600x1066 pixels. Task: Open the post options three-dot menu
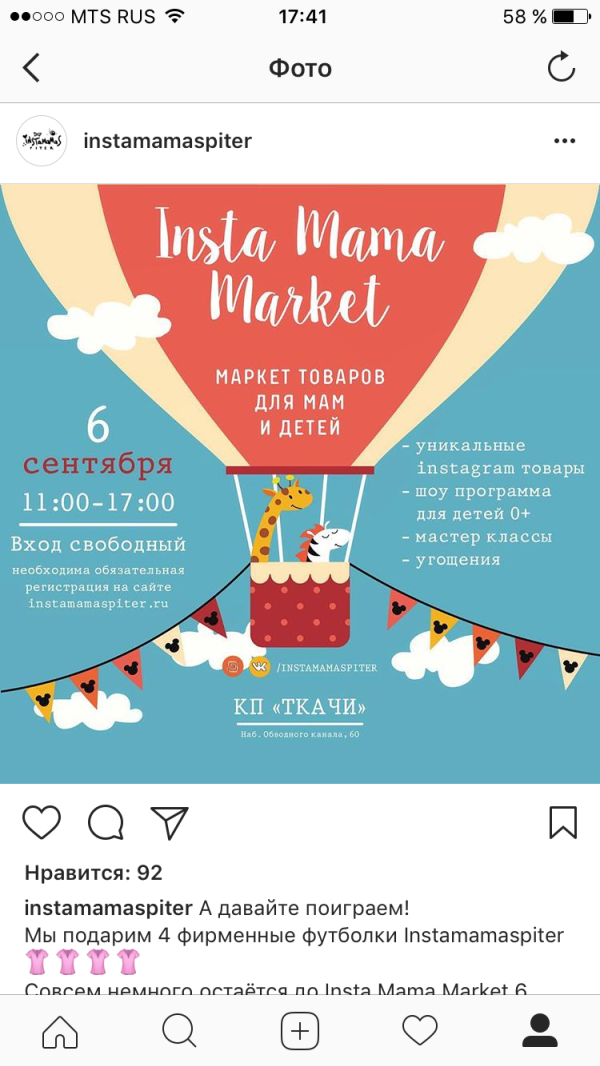(564, 141)
